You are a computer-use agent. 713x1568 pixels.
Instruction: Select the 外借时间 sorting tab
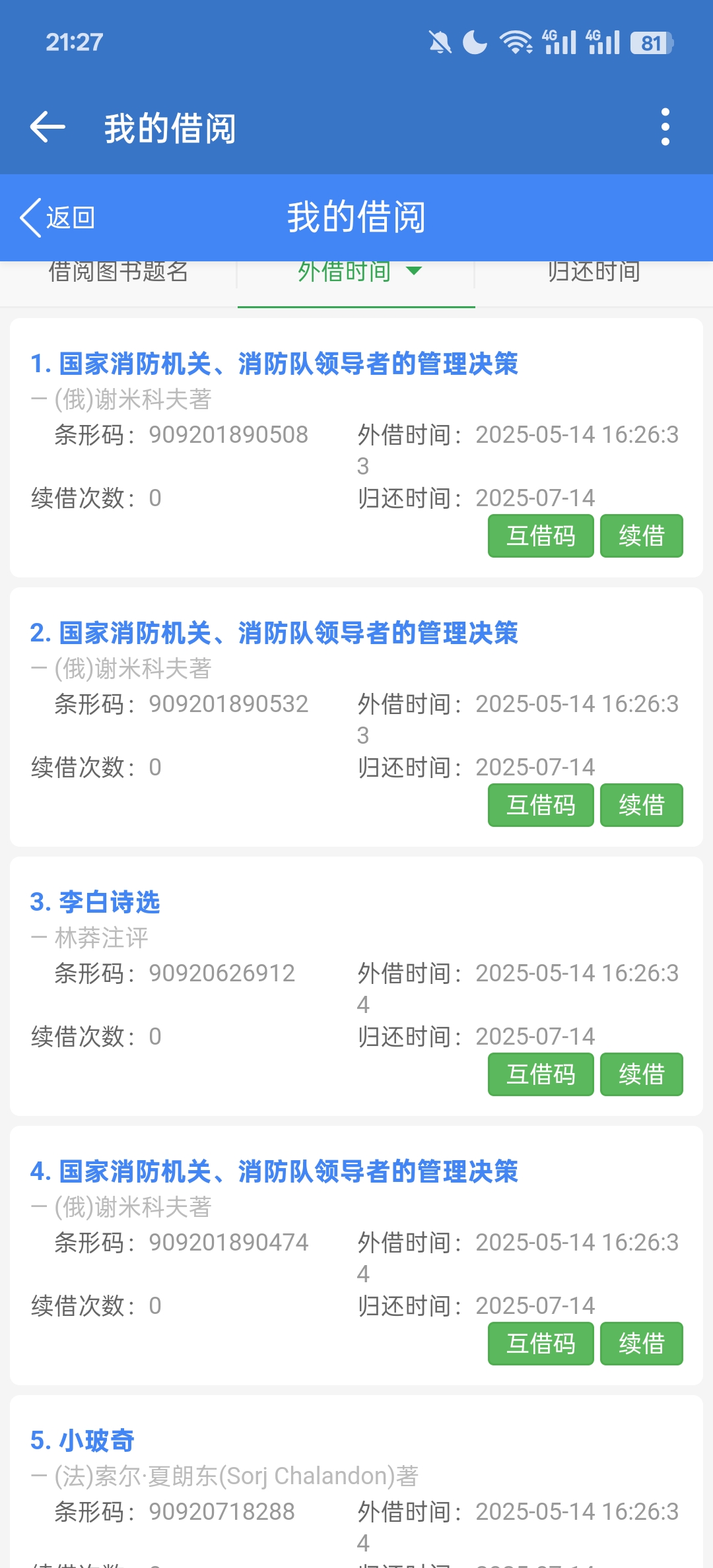[356, 273]
